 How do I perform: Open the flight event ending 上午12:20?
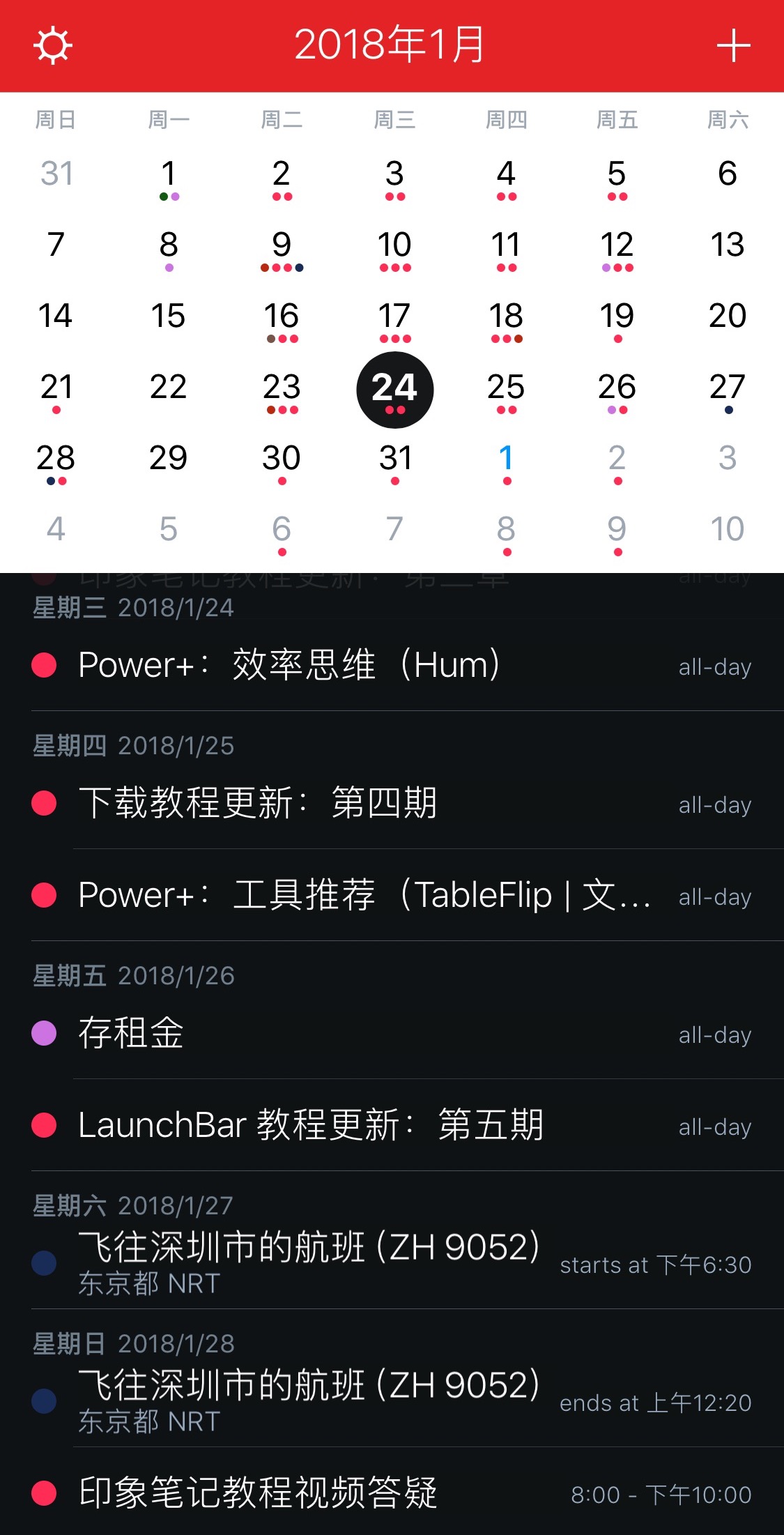click(x=390, y=1400)
